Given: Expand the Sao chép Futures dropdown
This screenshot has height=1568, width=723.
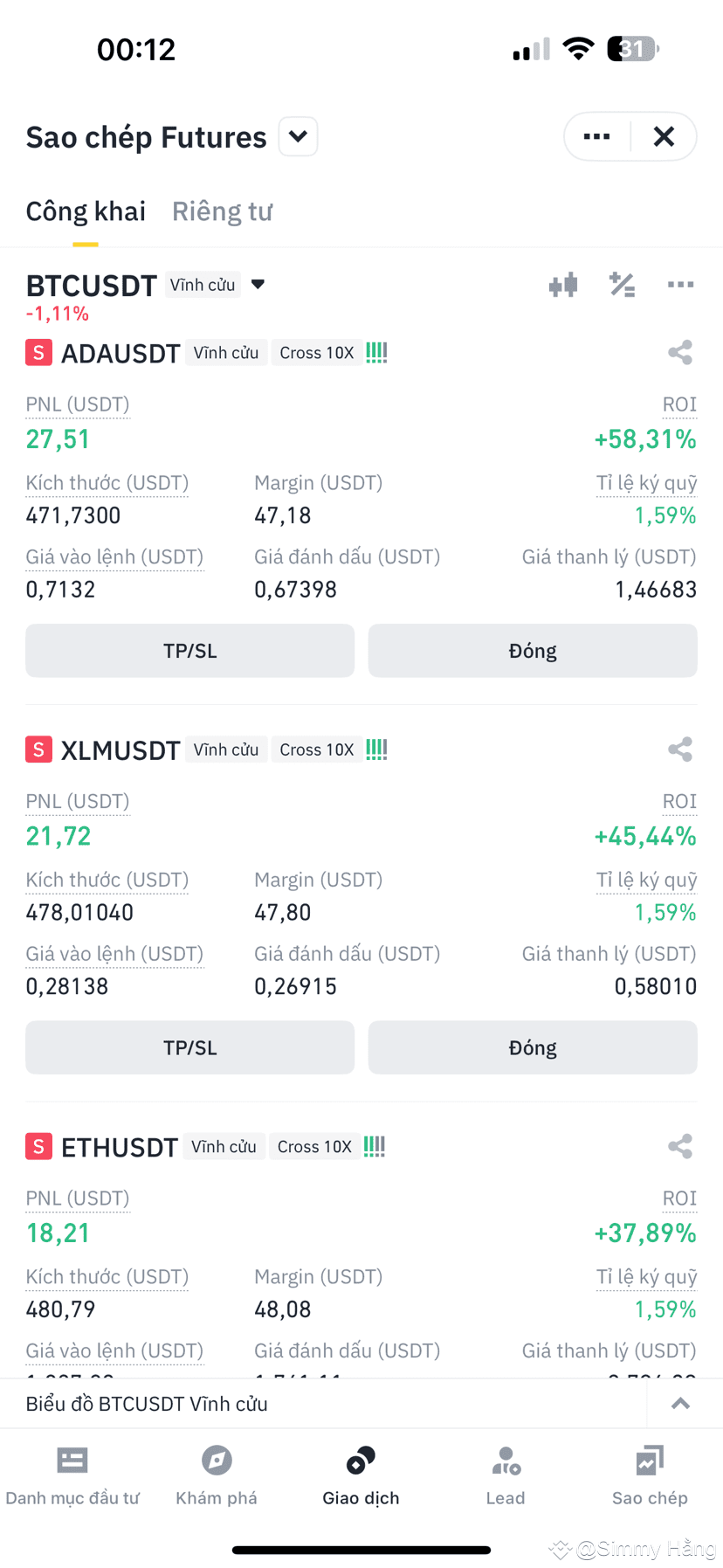Looking at the screenshot, I should (x=298, y=137).
